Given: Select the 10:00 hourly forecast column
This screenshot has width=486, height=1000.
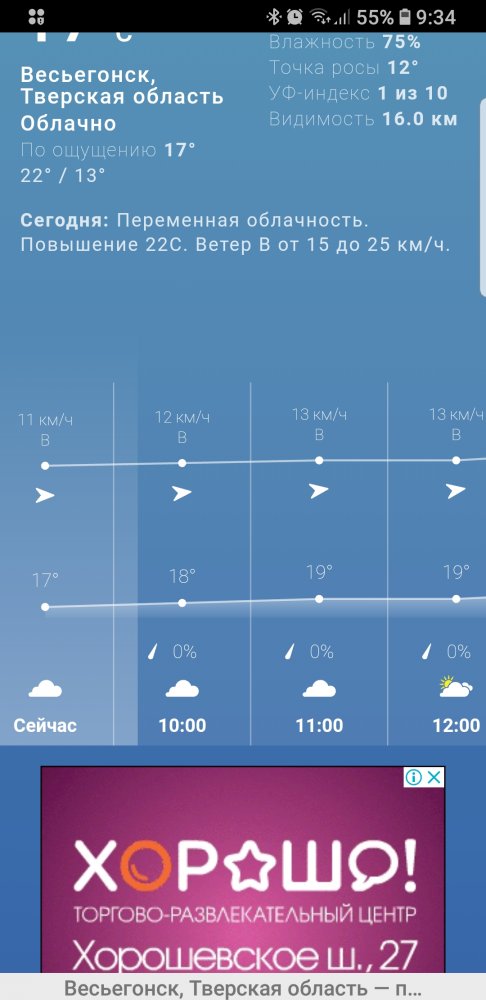Looking at the screenshot, I should [182, 564].
